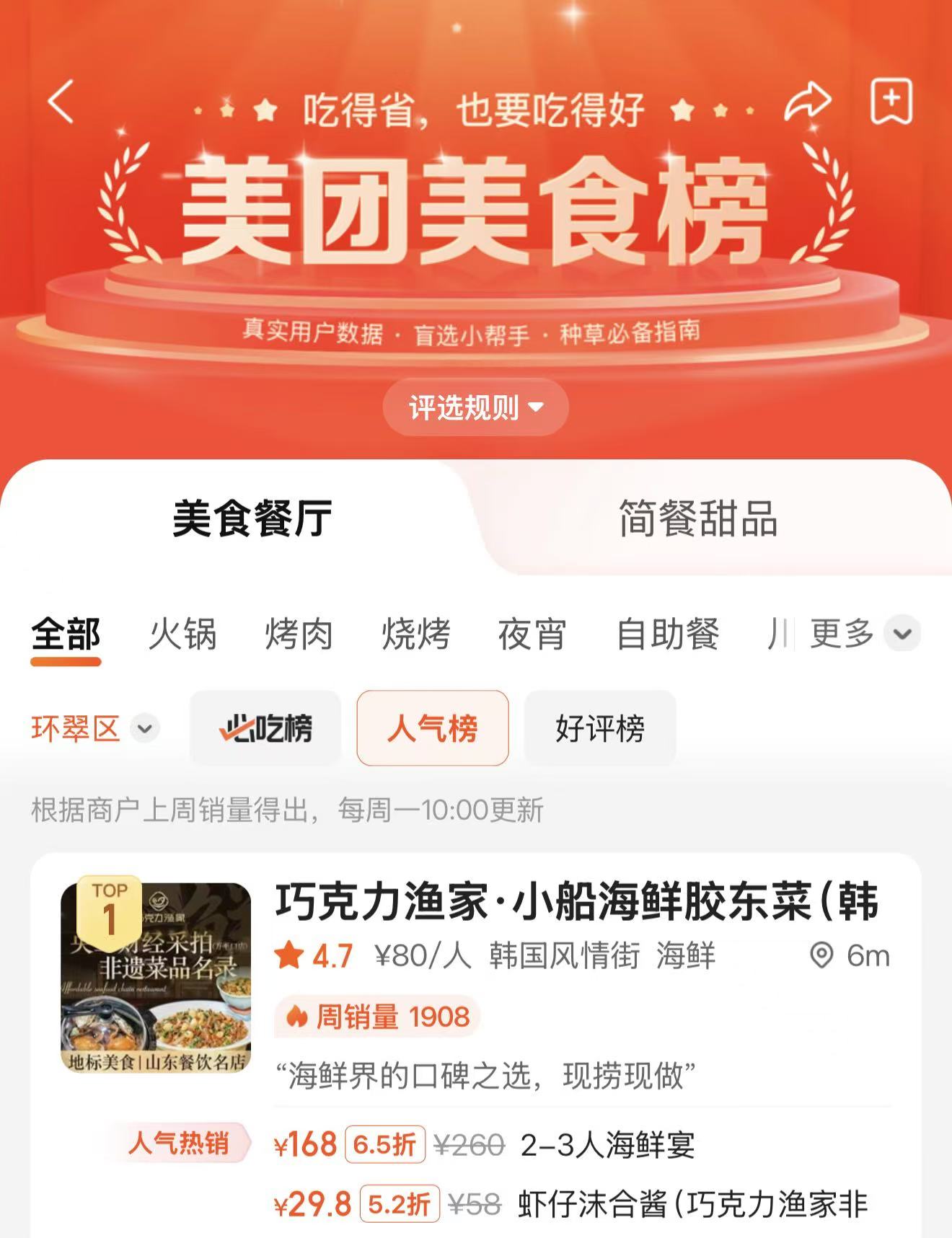Viewport: 952px width, 1238px height.
Task: Select the 美食餐厅 tab
Action: pos(252,518)
